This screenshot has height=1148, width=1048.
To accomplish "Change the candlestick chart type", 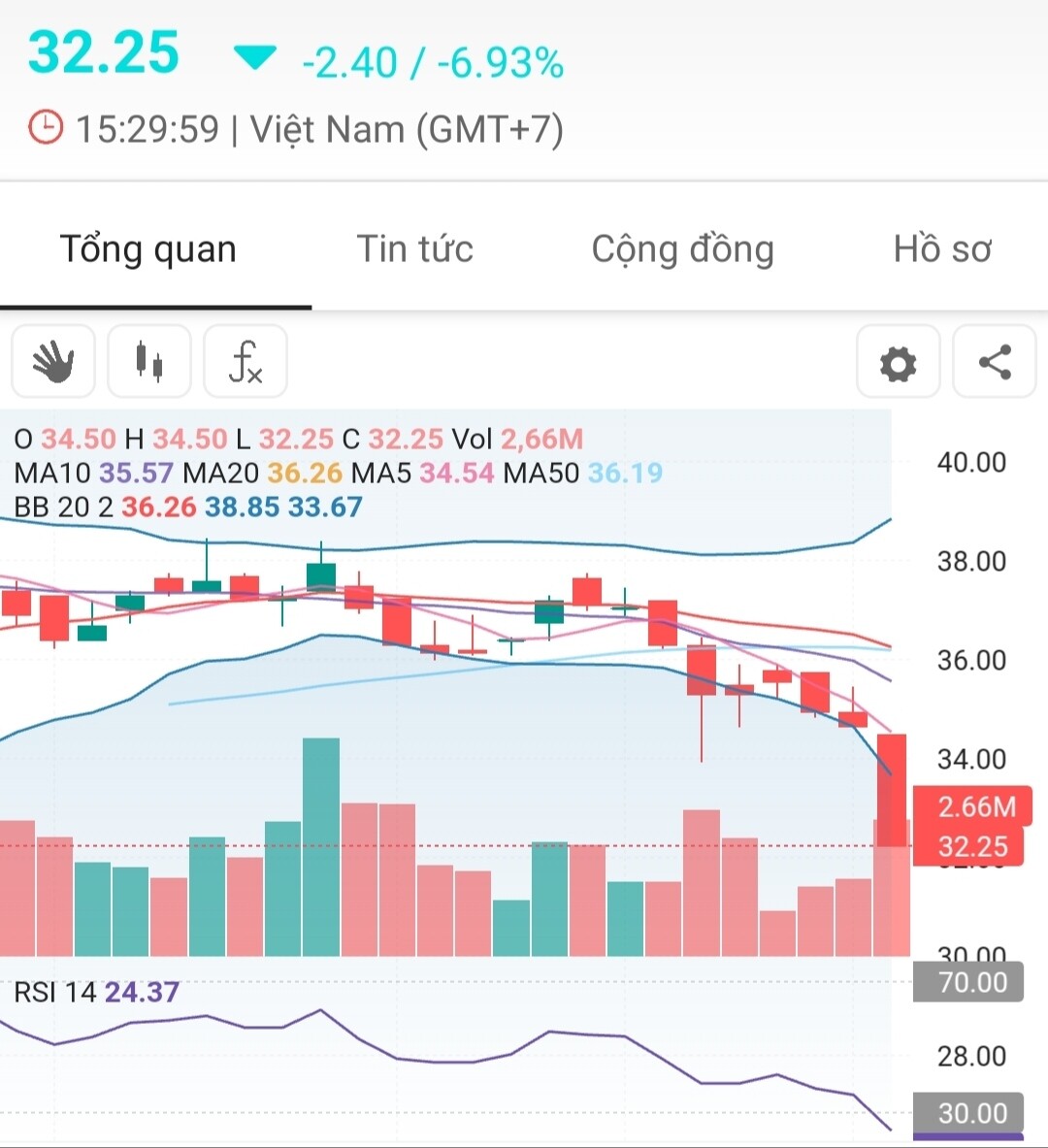I will (x=148, y=362).
